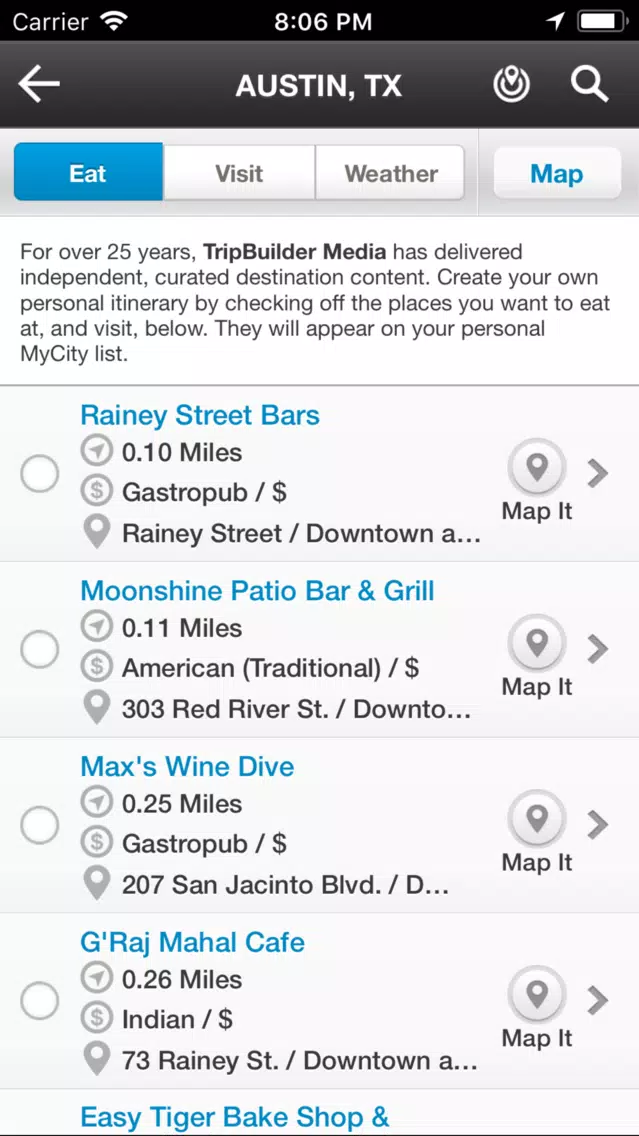Open Rainey Street Bars details

point(598,473)
